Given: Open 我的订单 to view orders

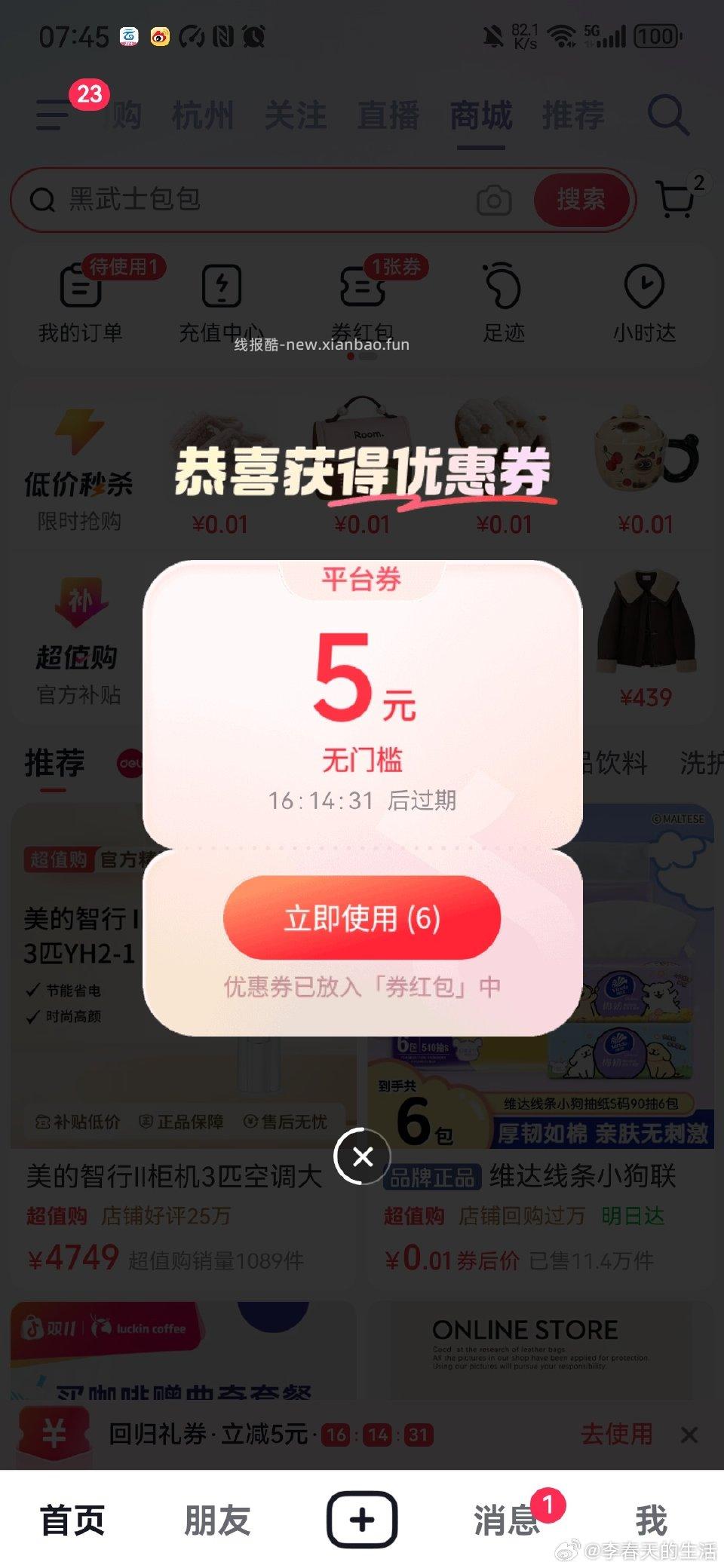Looking at the screenshot, I should click(x=79, y=302).
